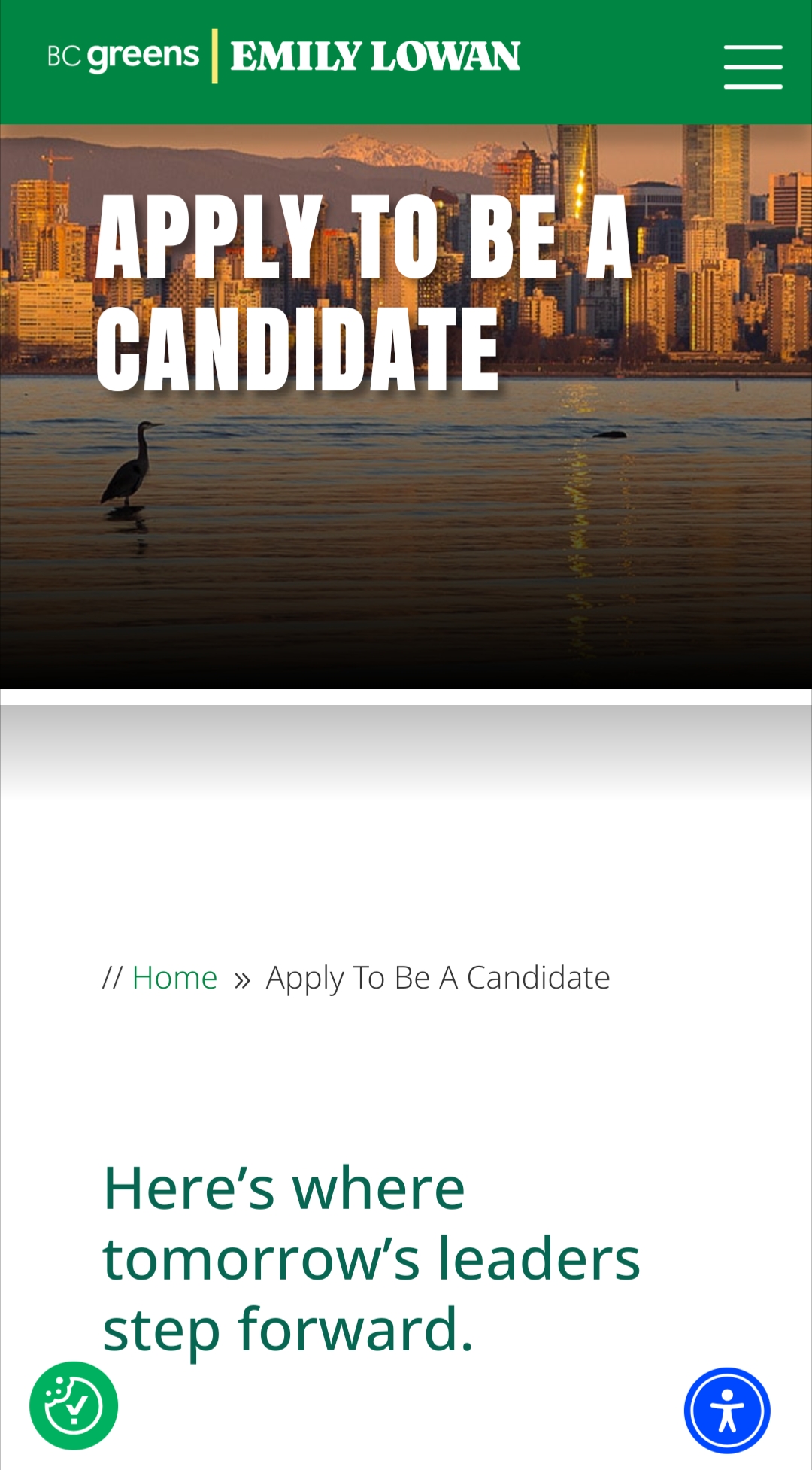Open the accessibility options widget
This screenshot has height=1470, width=812.
(726, 1411)
